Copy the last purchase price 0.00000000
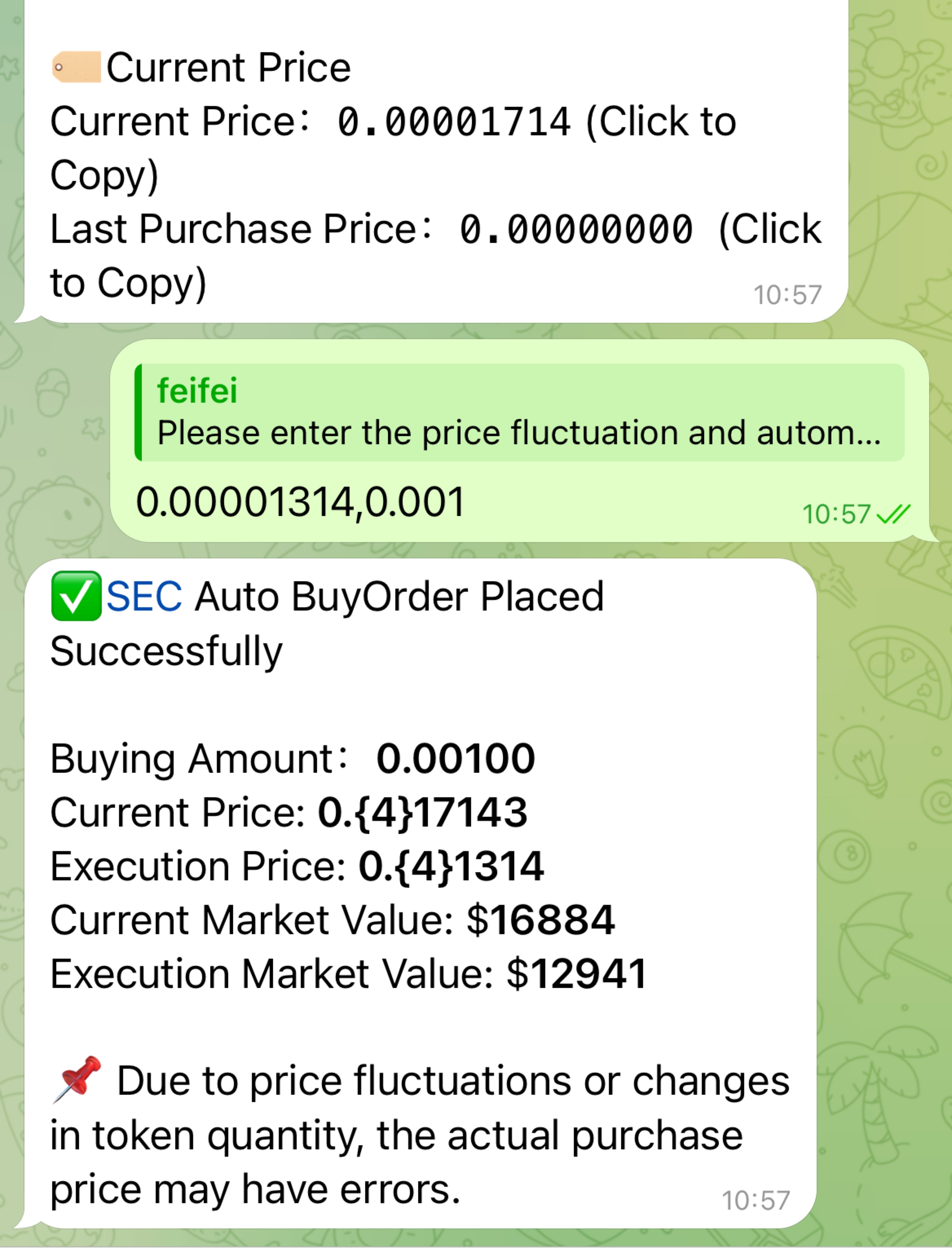The image size is (952, 1248). [x=576, y=230]
